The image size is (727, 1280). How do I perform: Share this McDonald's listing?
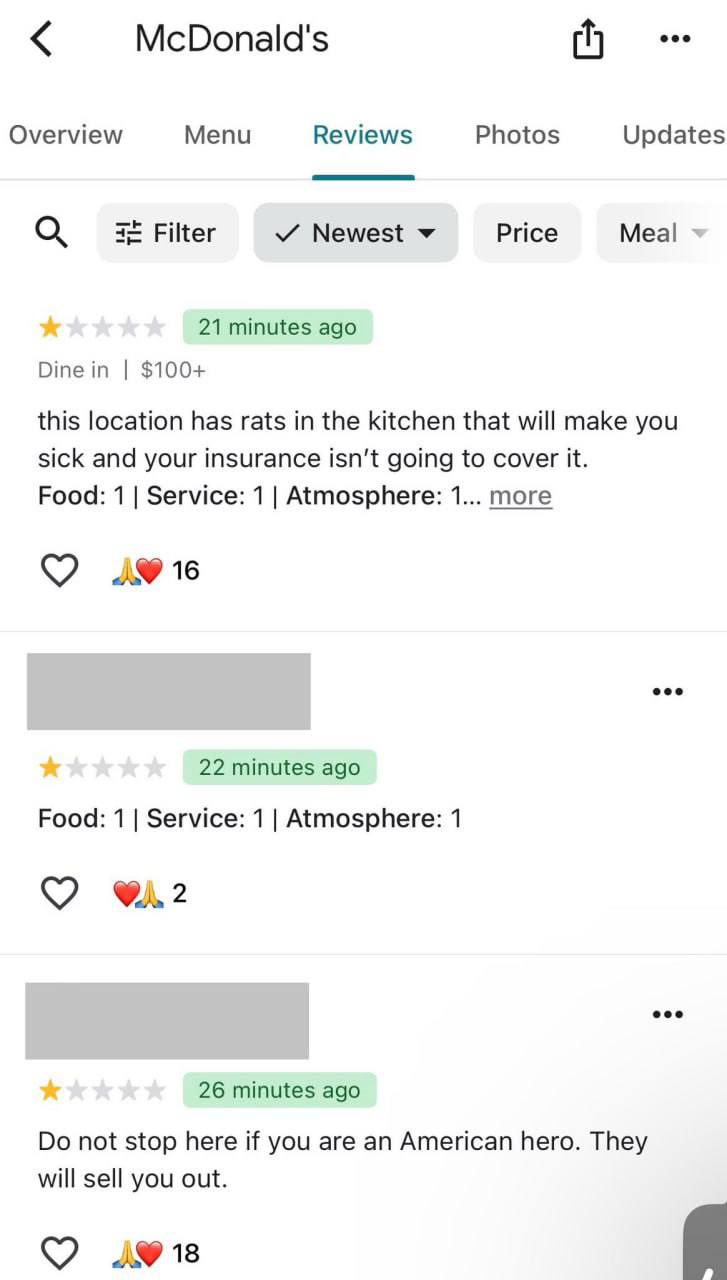[587, 40]
